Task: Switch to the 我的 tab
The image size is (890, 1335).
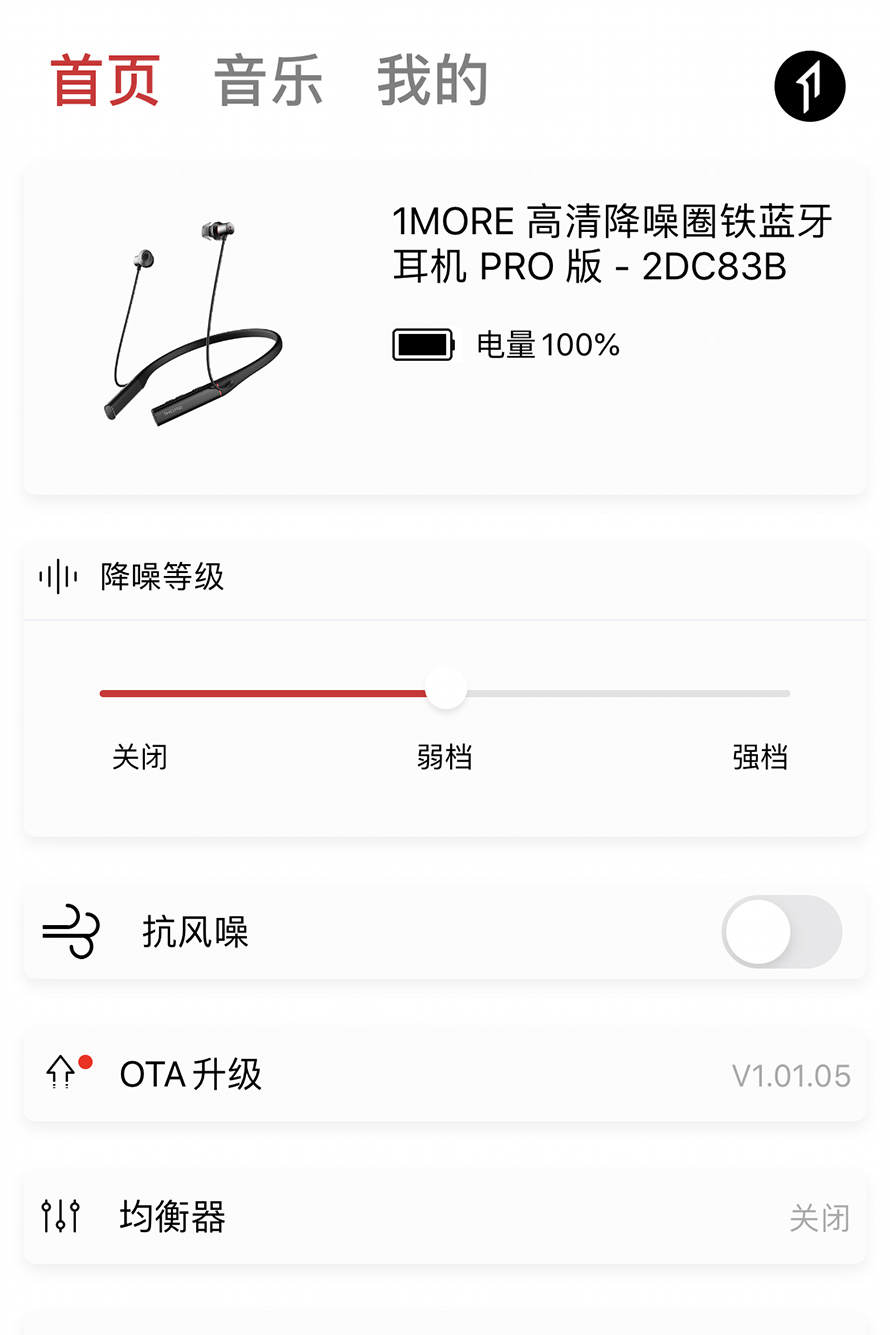Action: (430, 82)
